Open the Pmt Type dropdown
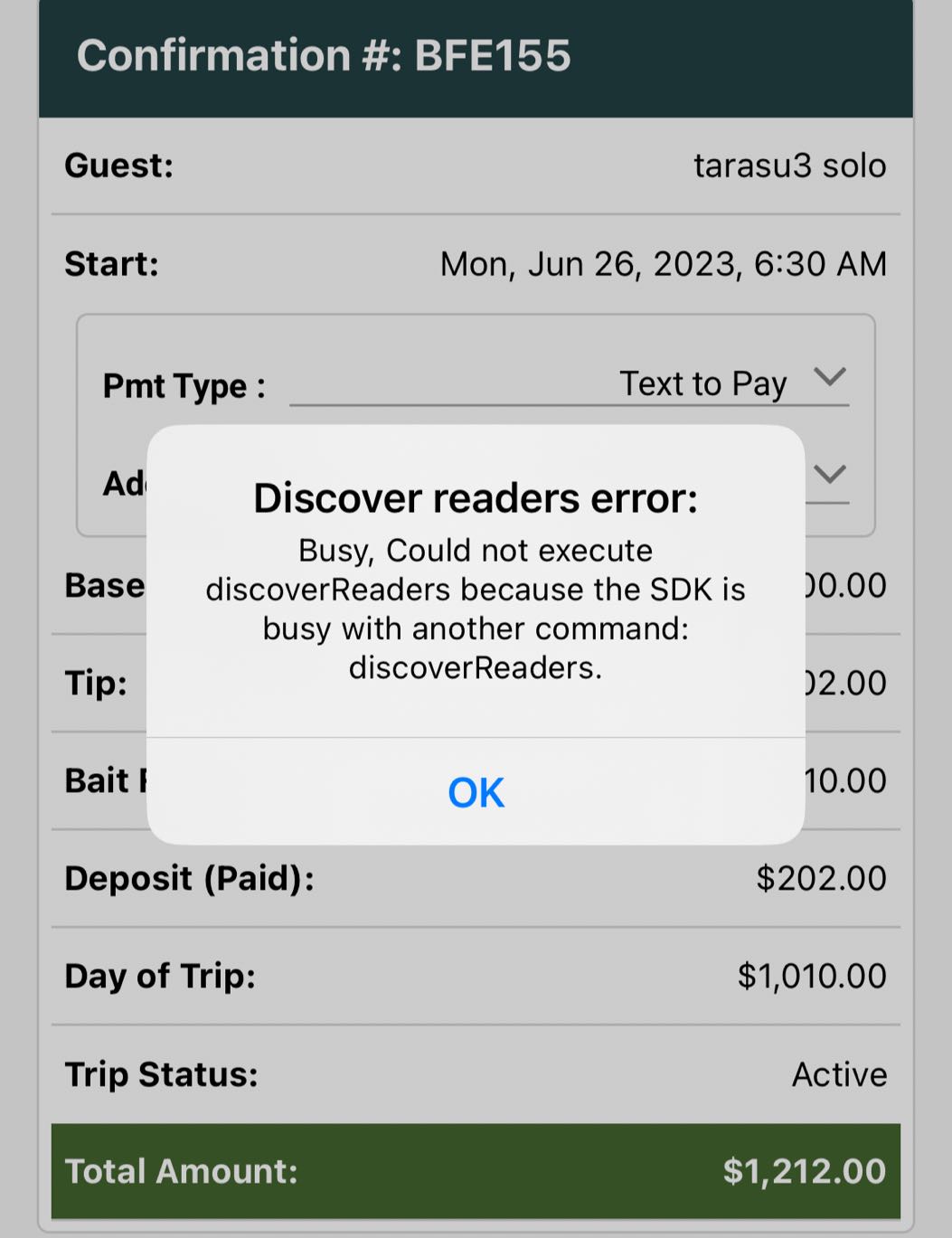Image resolution: width=952 pixels, height=1238 pixels. click(829, 378)
